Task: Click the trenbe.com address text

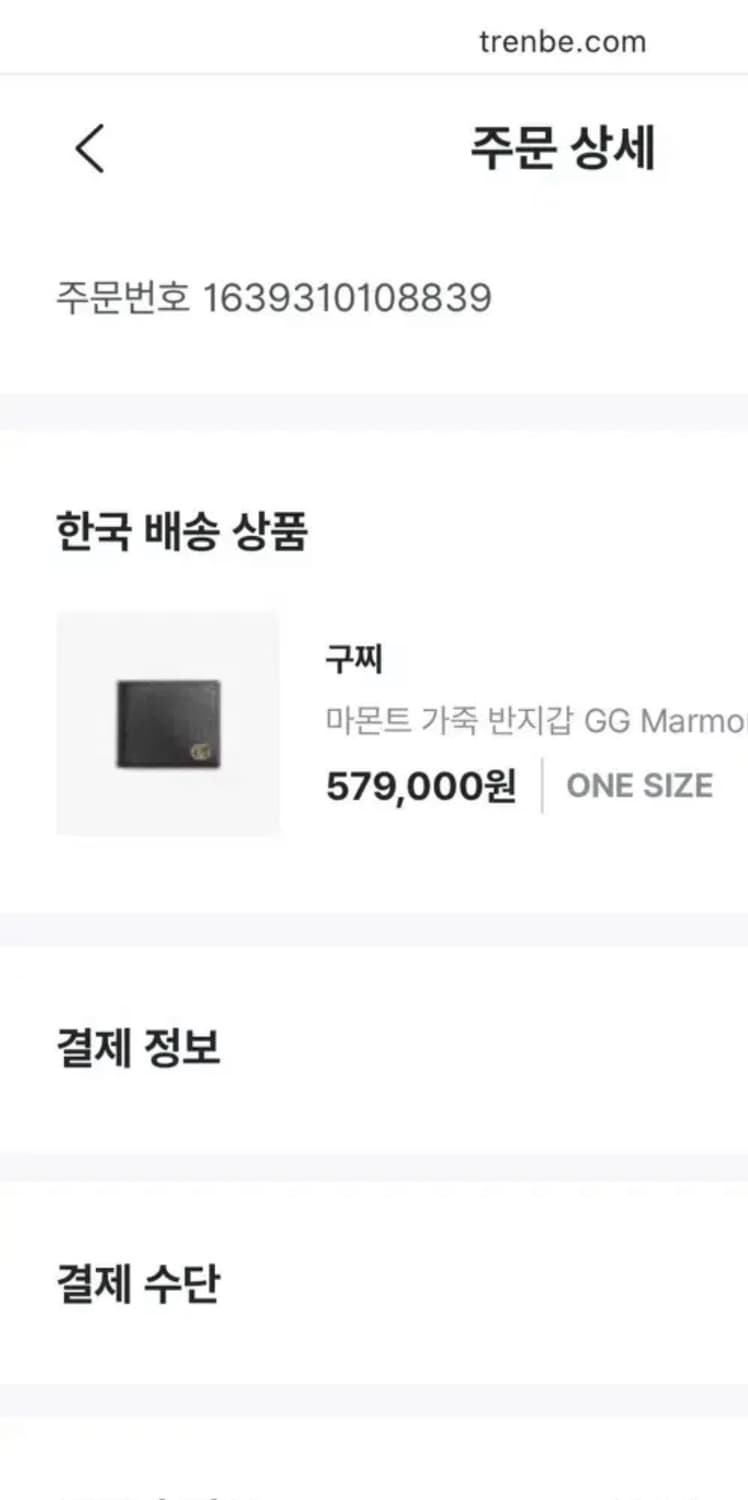Action: click(561, 41)
